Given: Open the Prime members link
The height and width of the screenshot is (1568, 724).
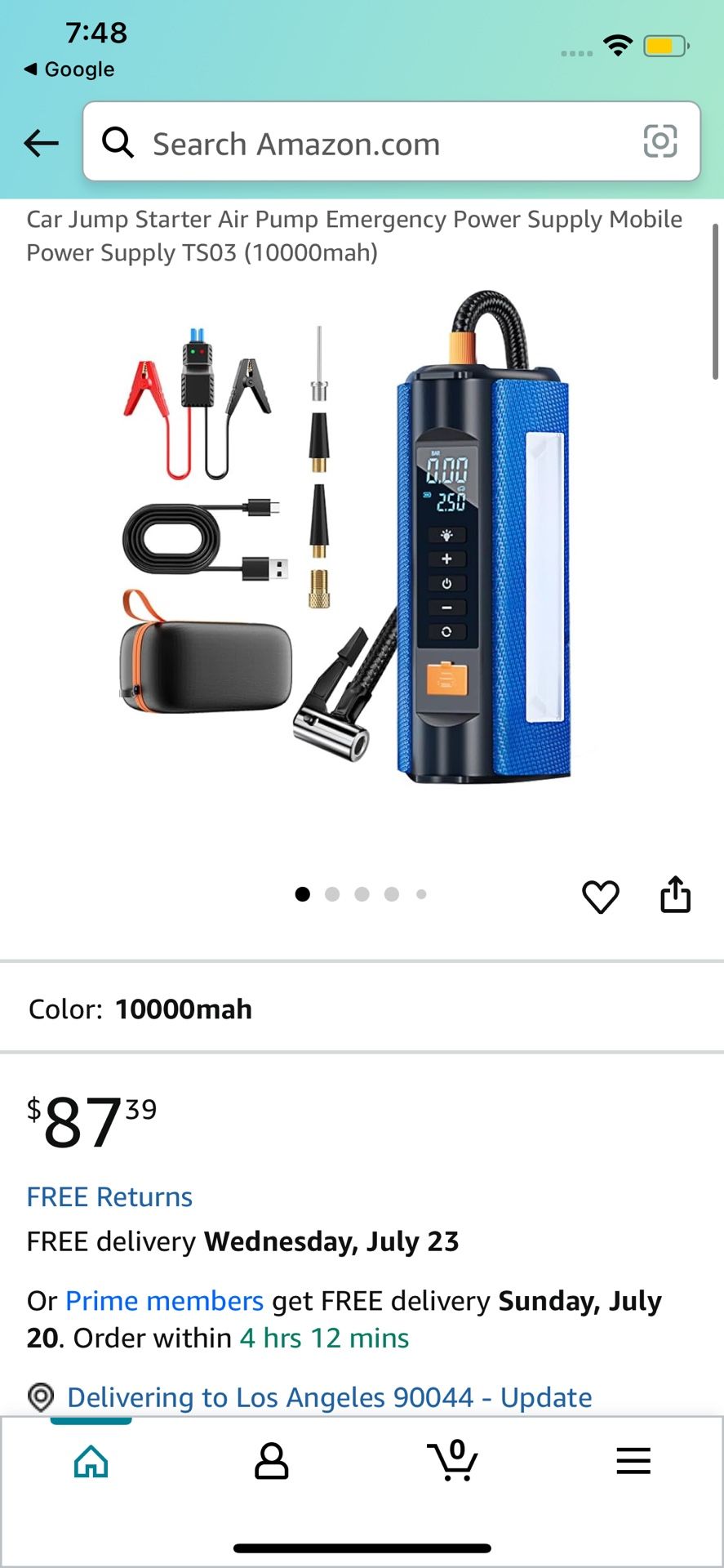Looking at the screenshot, I should [x=164, y=1300].
